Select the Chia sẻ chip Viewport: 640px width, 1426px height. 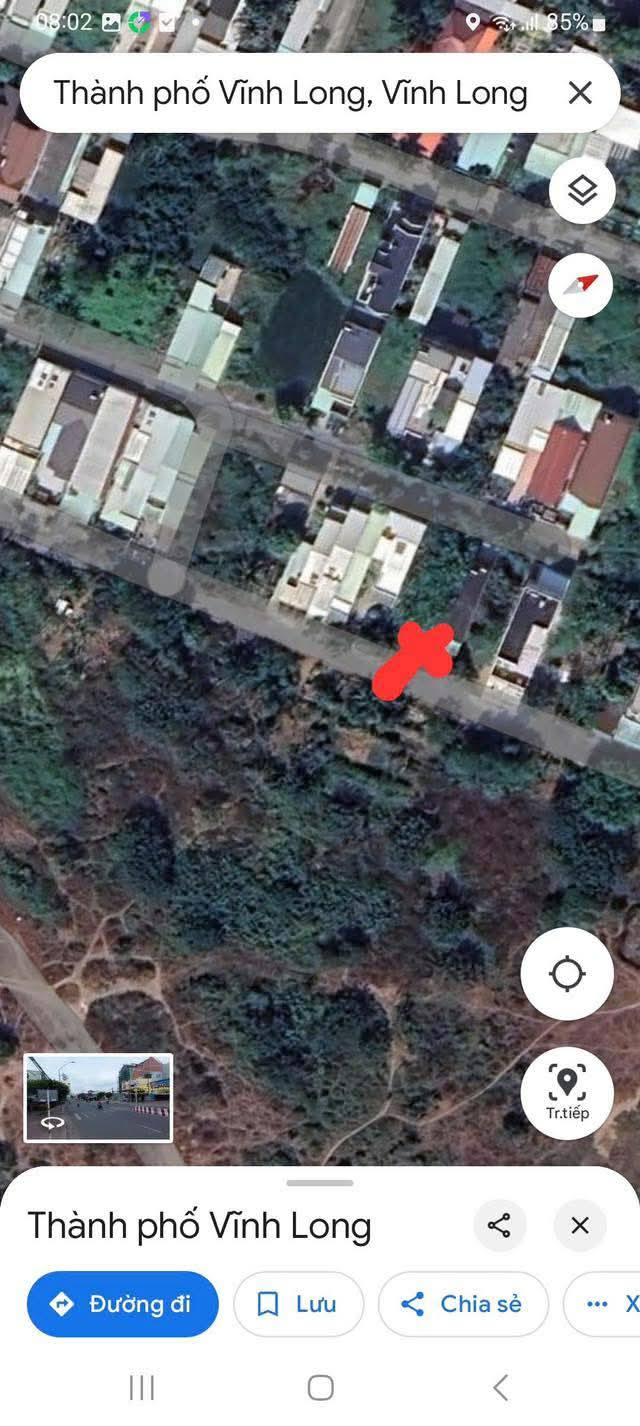(x=462, y=1304)
